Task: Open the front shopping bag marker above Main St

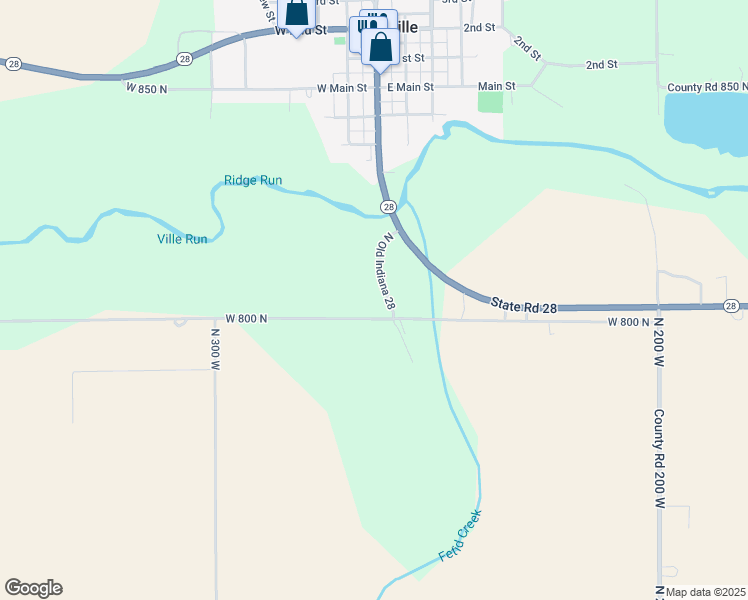Action: coord(380,50)
